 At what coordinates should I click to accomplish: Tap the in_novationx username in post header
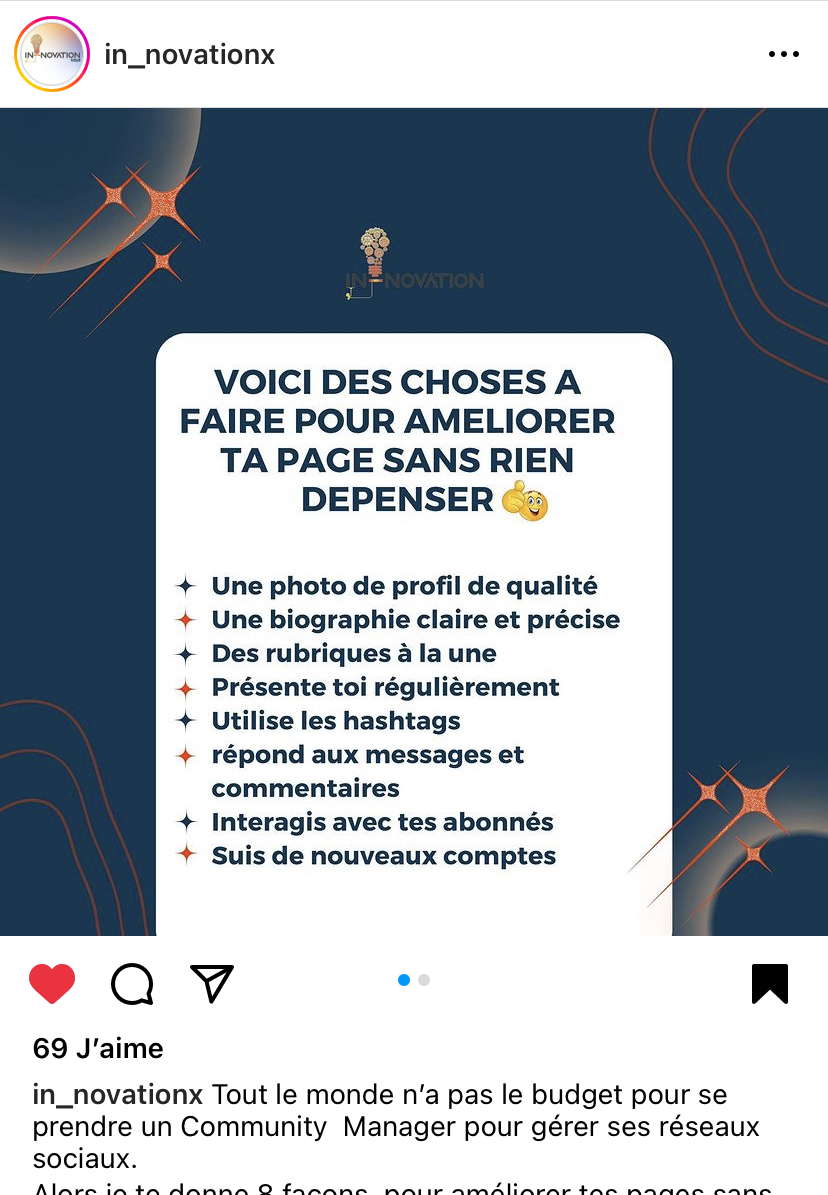point(189,54)
